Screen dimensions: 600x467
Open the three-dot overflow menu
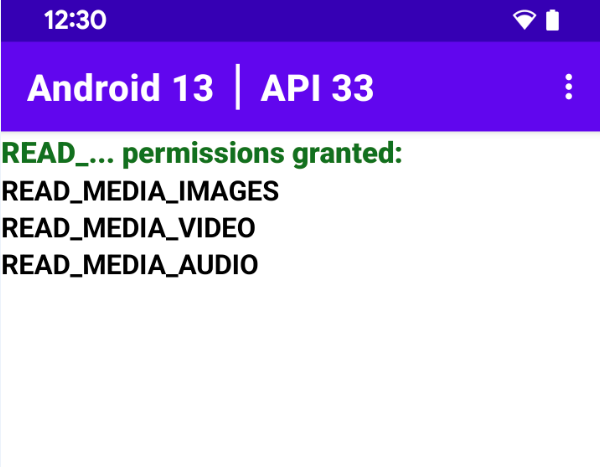[x=569, y=87]
